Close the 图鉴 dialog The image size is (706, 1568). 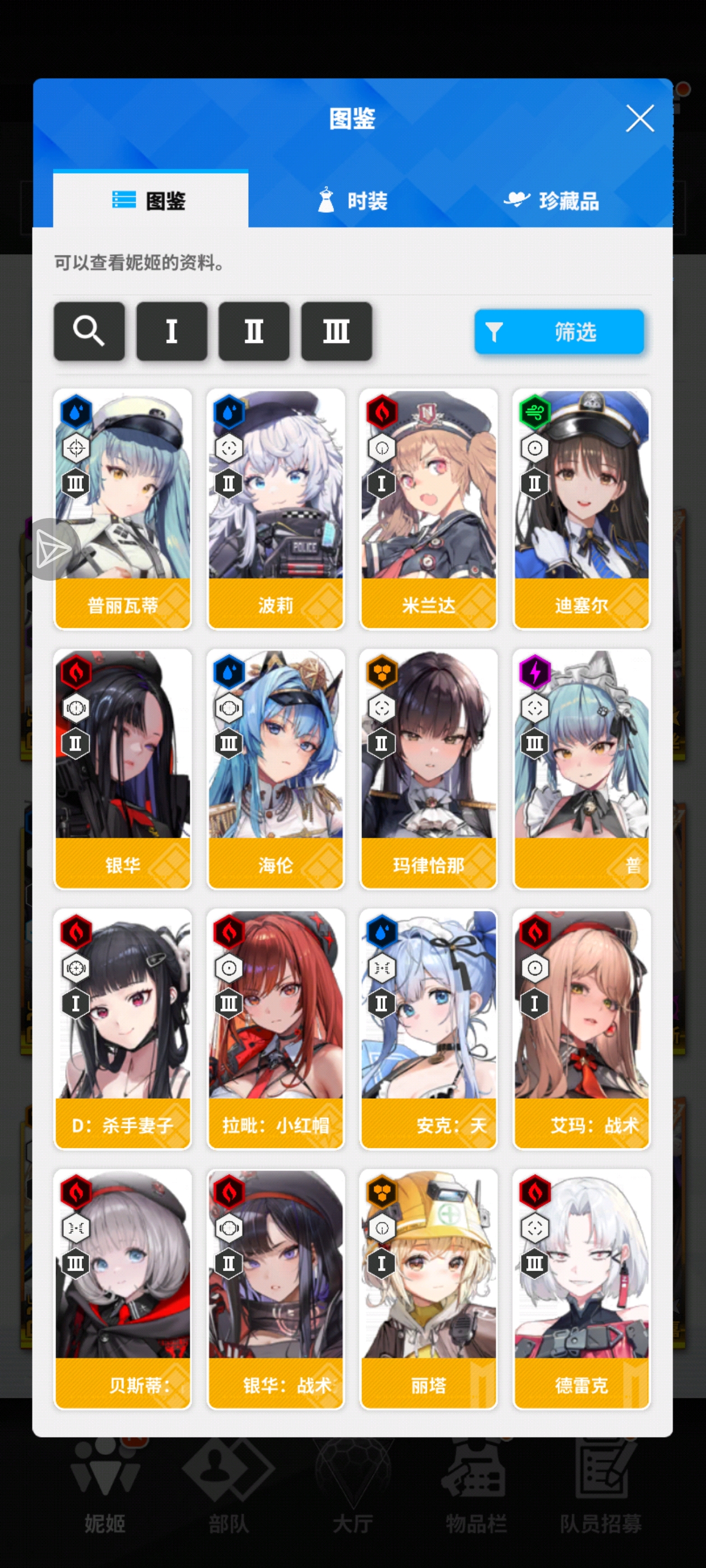[x=640, y=118]
